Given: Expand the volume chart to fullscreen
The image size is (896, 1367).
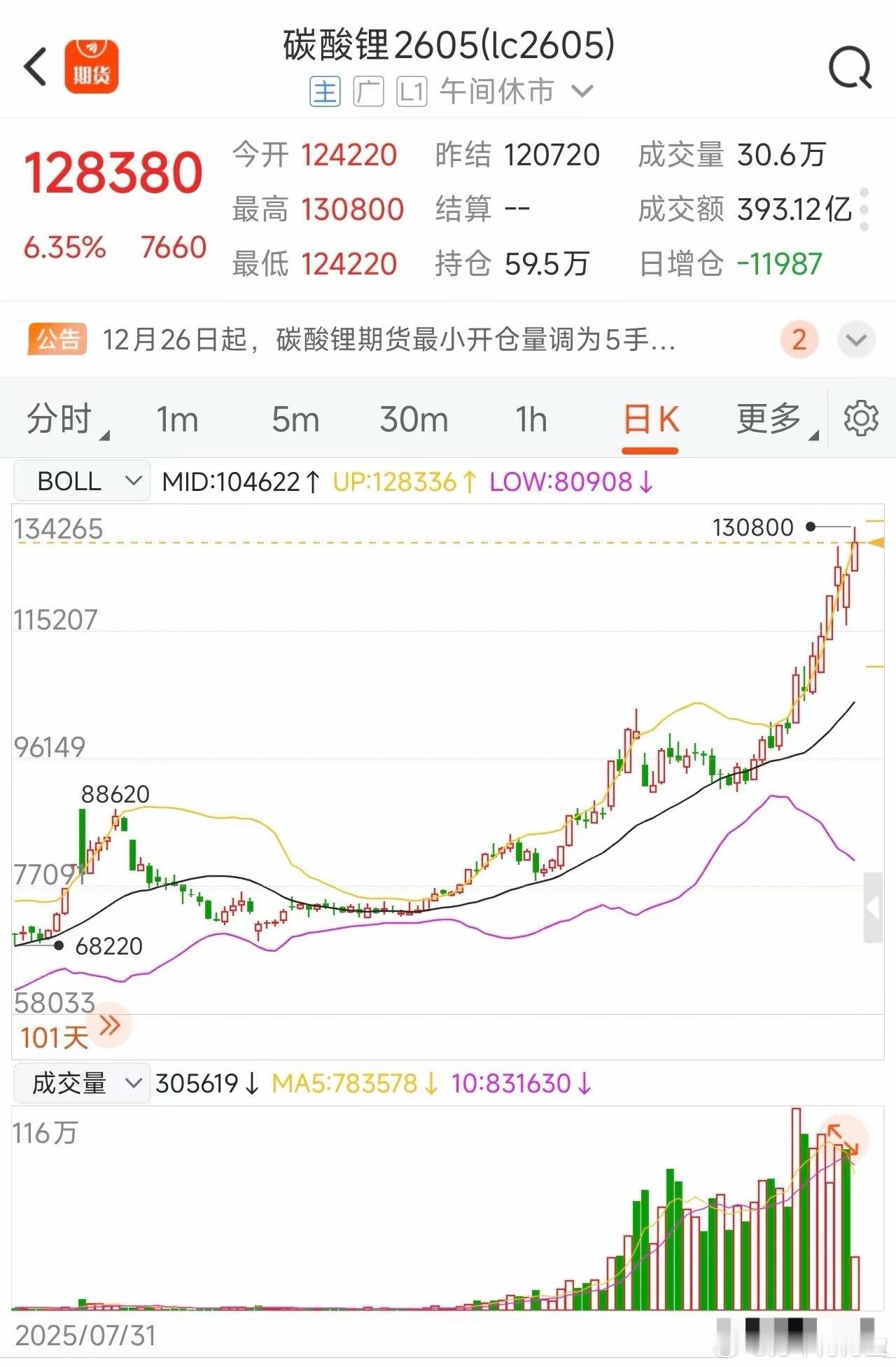Looking at the screenshot, I should (x=843, y=1139).
